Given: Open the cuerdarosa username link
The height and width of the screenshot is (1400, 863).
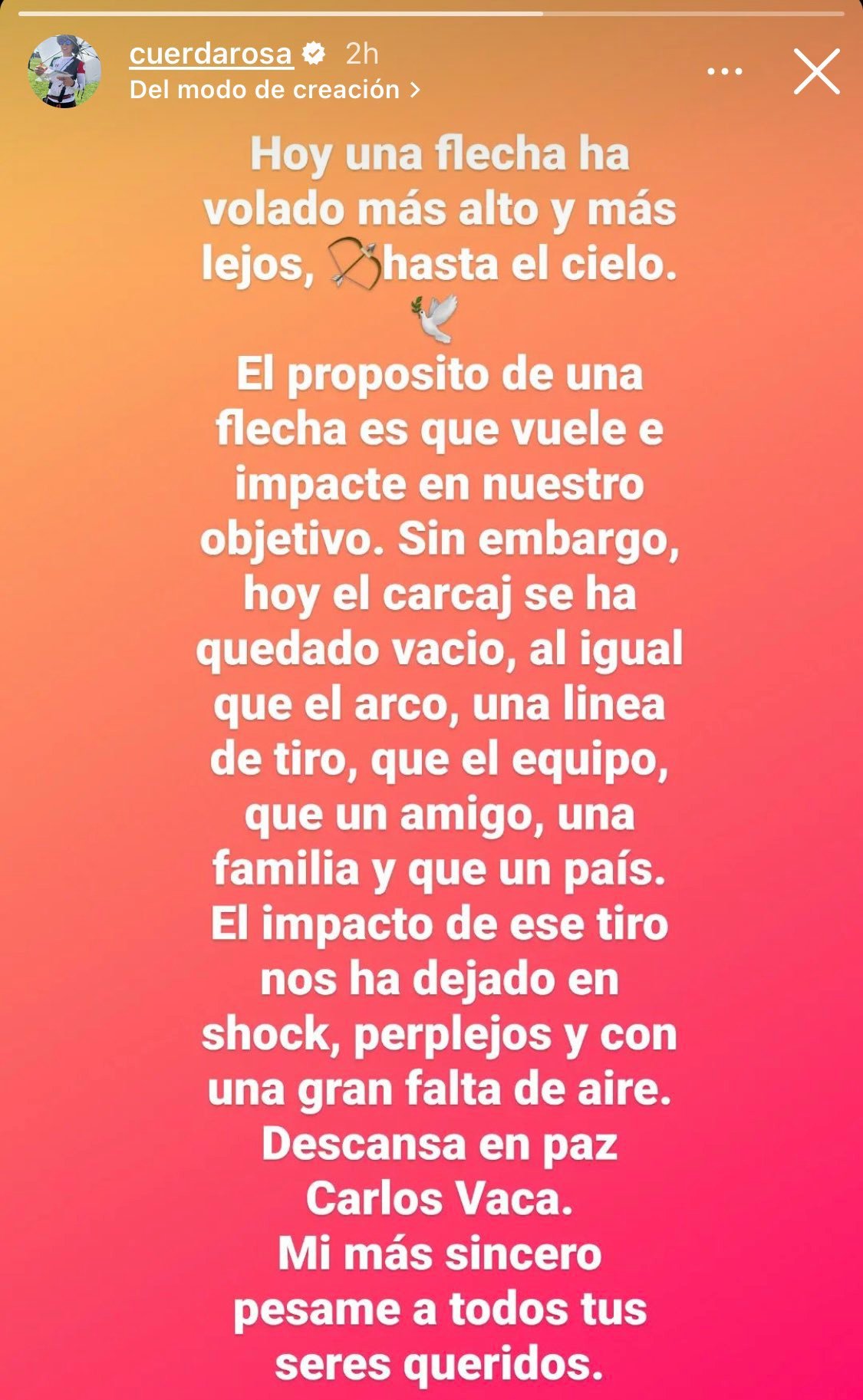Looking at the screenshot, I should click(211, 54).
